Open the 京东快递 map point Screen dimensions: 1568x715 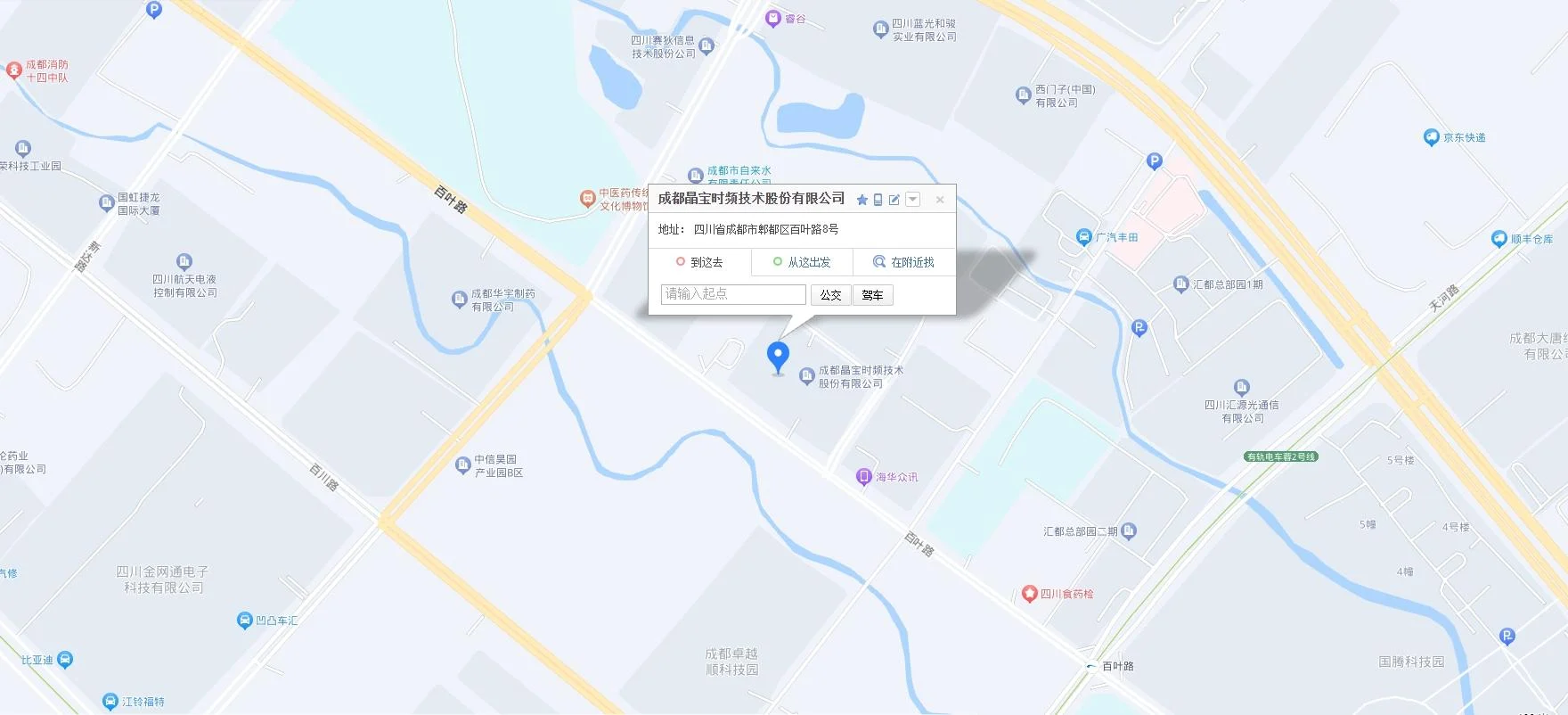[1432, 137]
